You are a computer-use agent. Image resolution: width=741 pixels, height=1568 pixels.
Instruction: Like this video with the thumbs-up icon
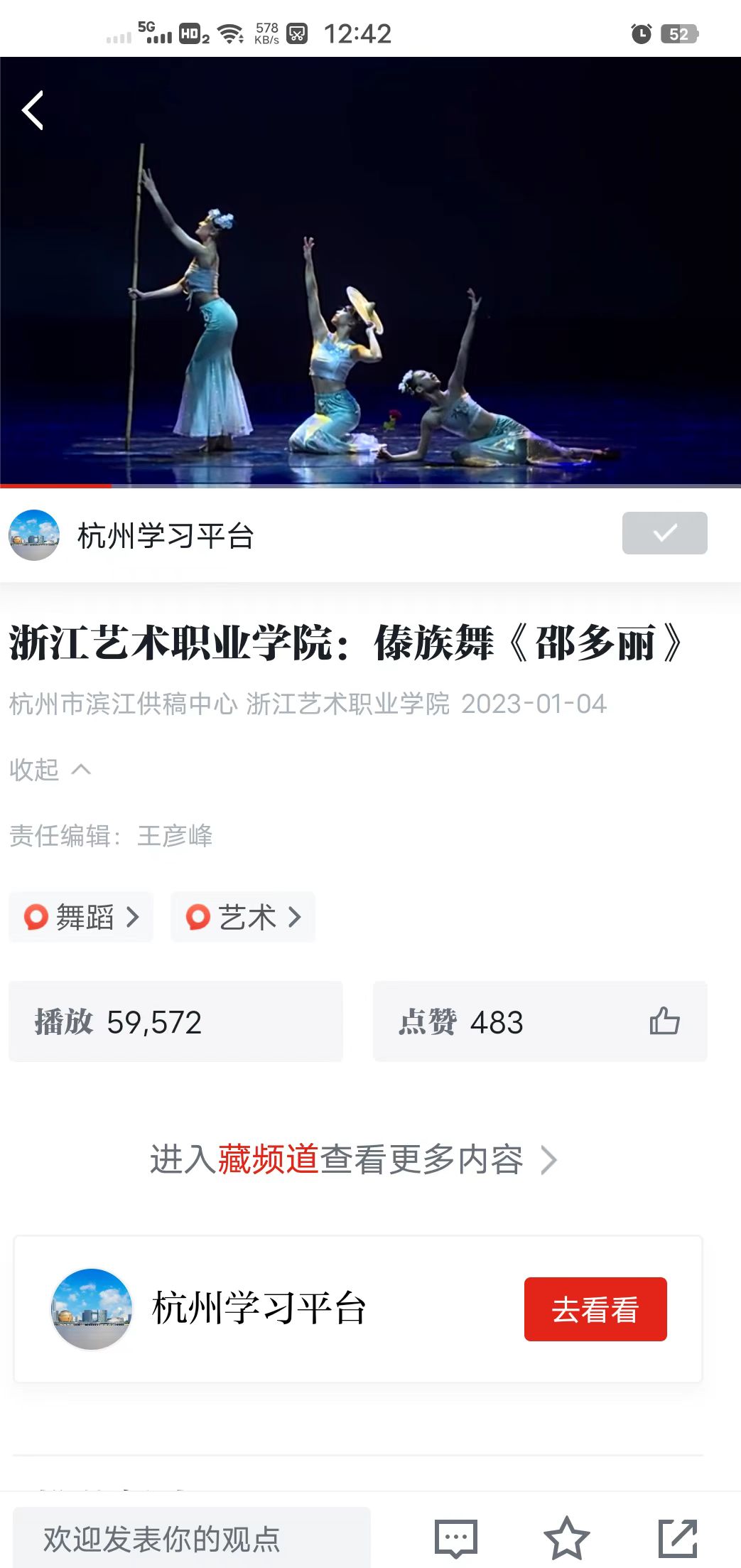pyautogui.click(x=664, y=1021)
